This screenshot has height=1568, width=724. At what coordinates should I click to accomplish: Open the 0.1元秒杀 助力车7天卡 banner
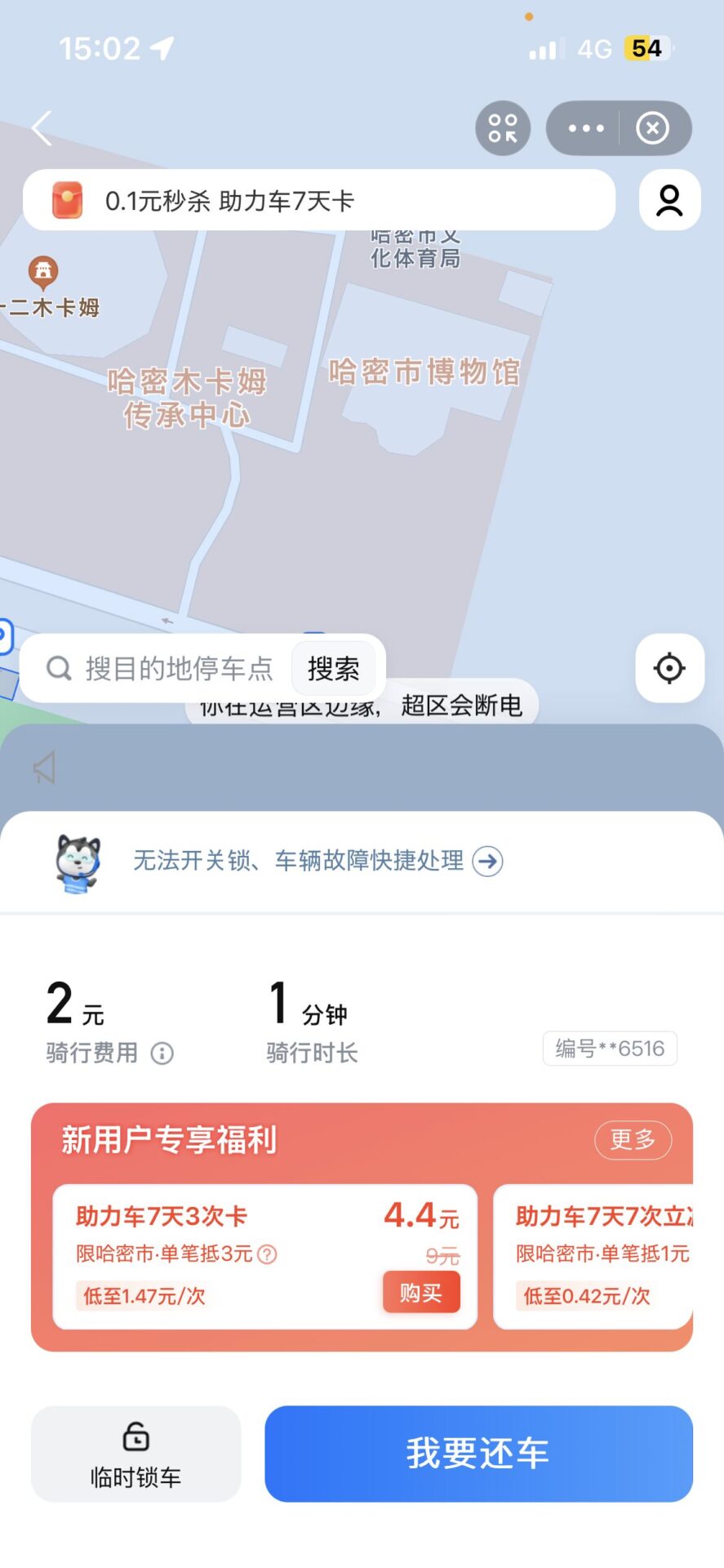(x=318, y=200)
